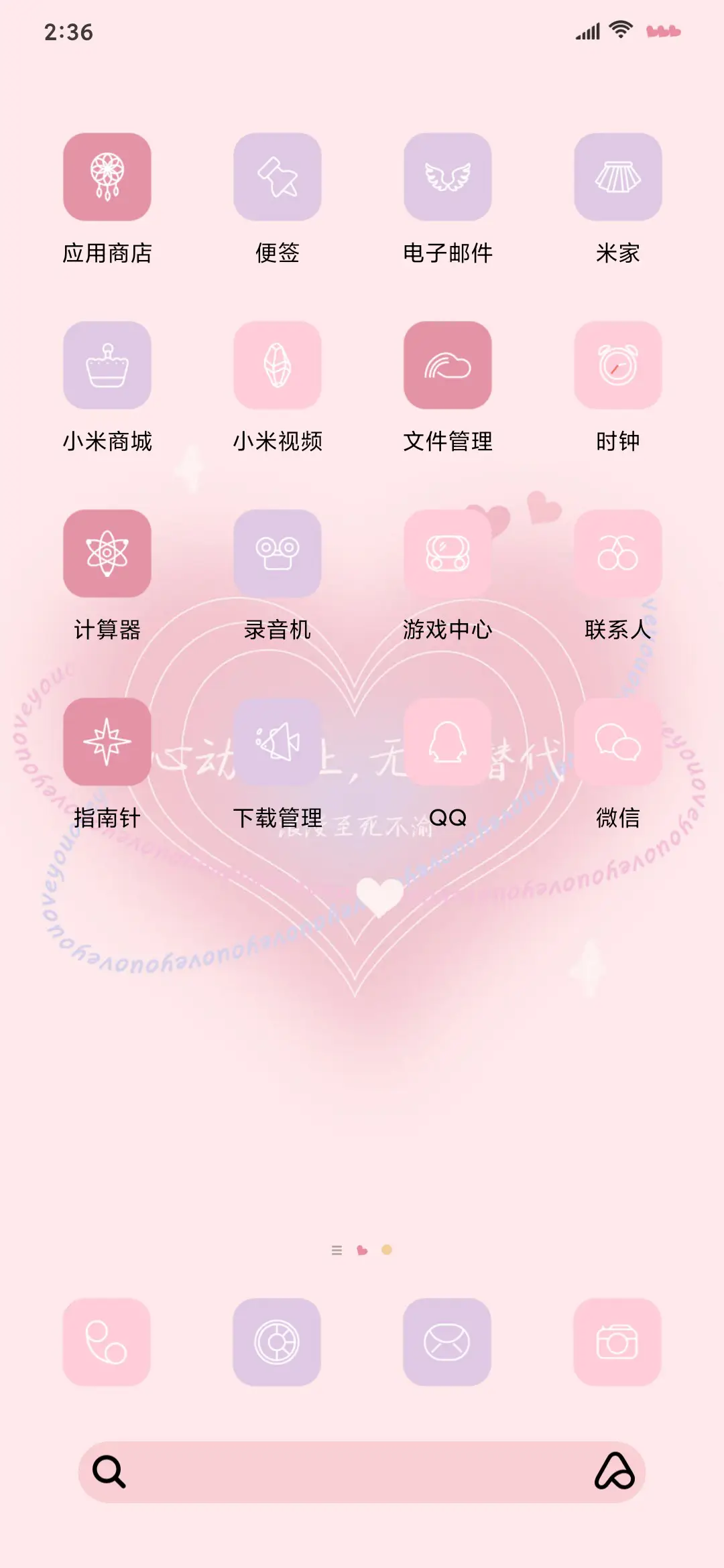Screen dimensions: 724x1568
Task: Launch 小米视频 video app
Action: pyautogui.click(x=277, y=365)
